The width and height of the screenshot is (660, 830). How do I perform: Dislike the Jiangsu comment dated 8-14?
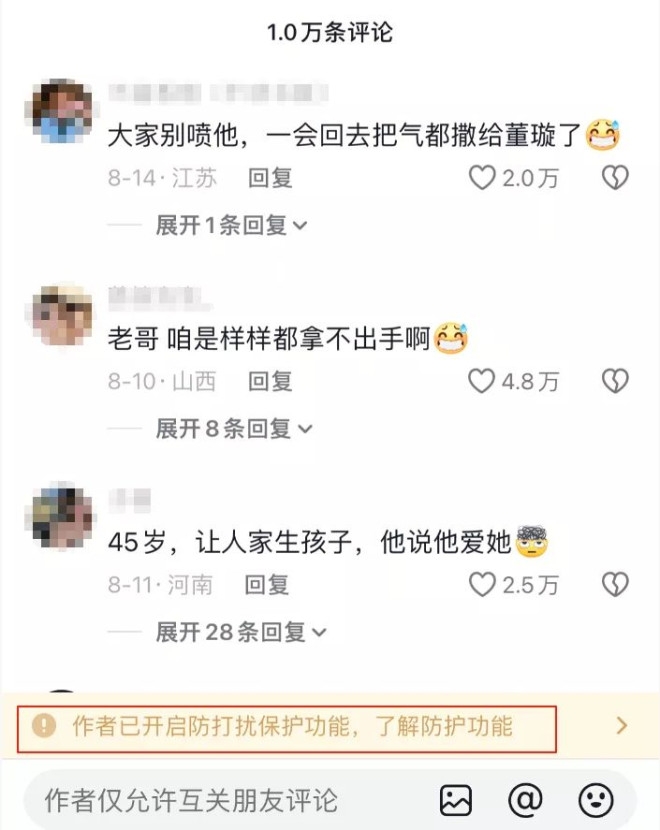(614, 178)
